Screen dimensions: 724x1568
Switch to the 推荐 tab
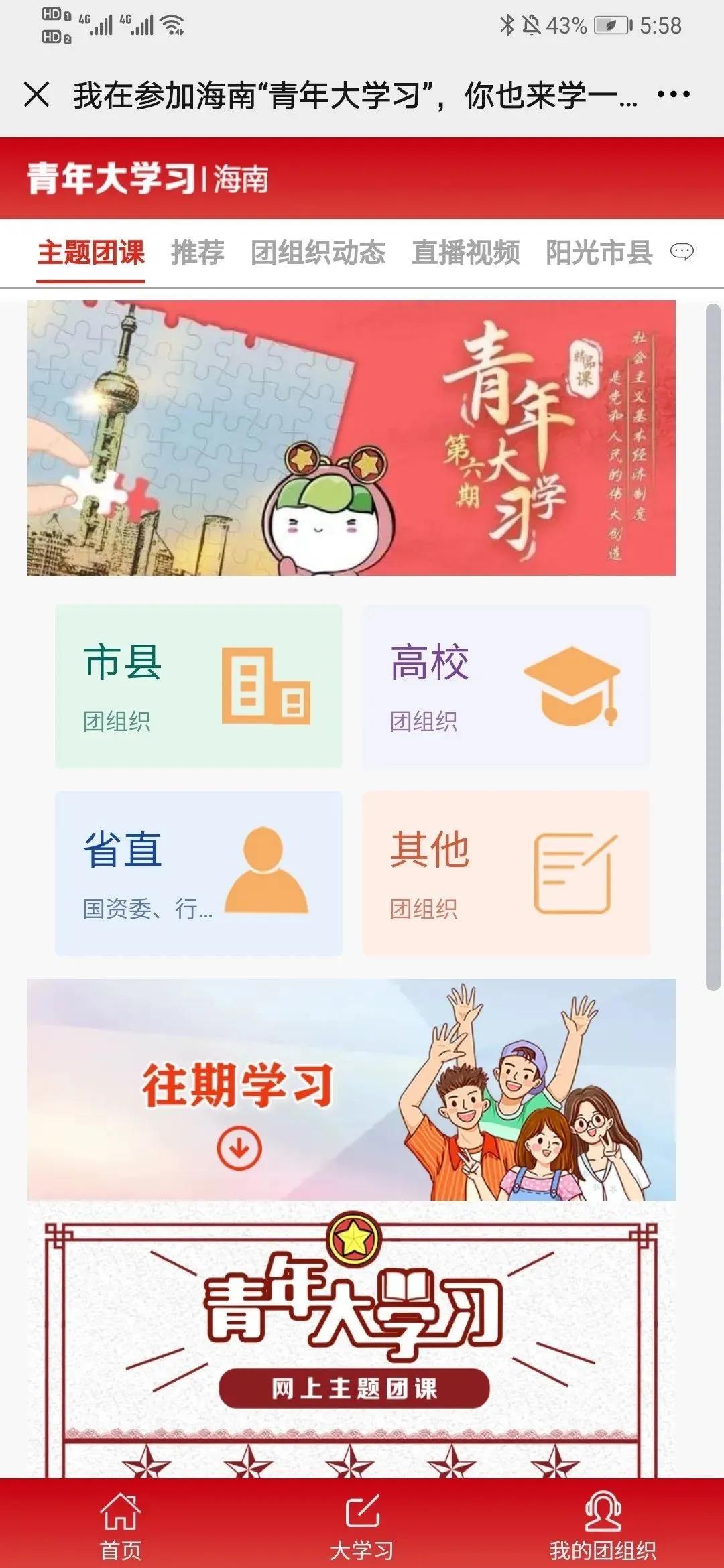pyautogui.click(x=198, y=253)
